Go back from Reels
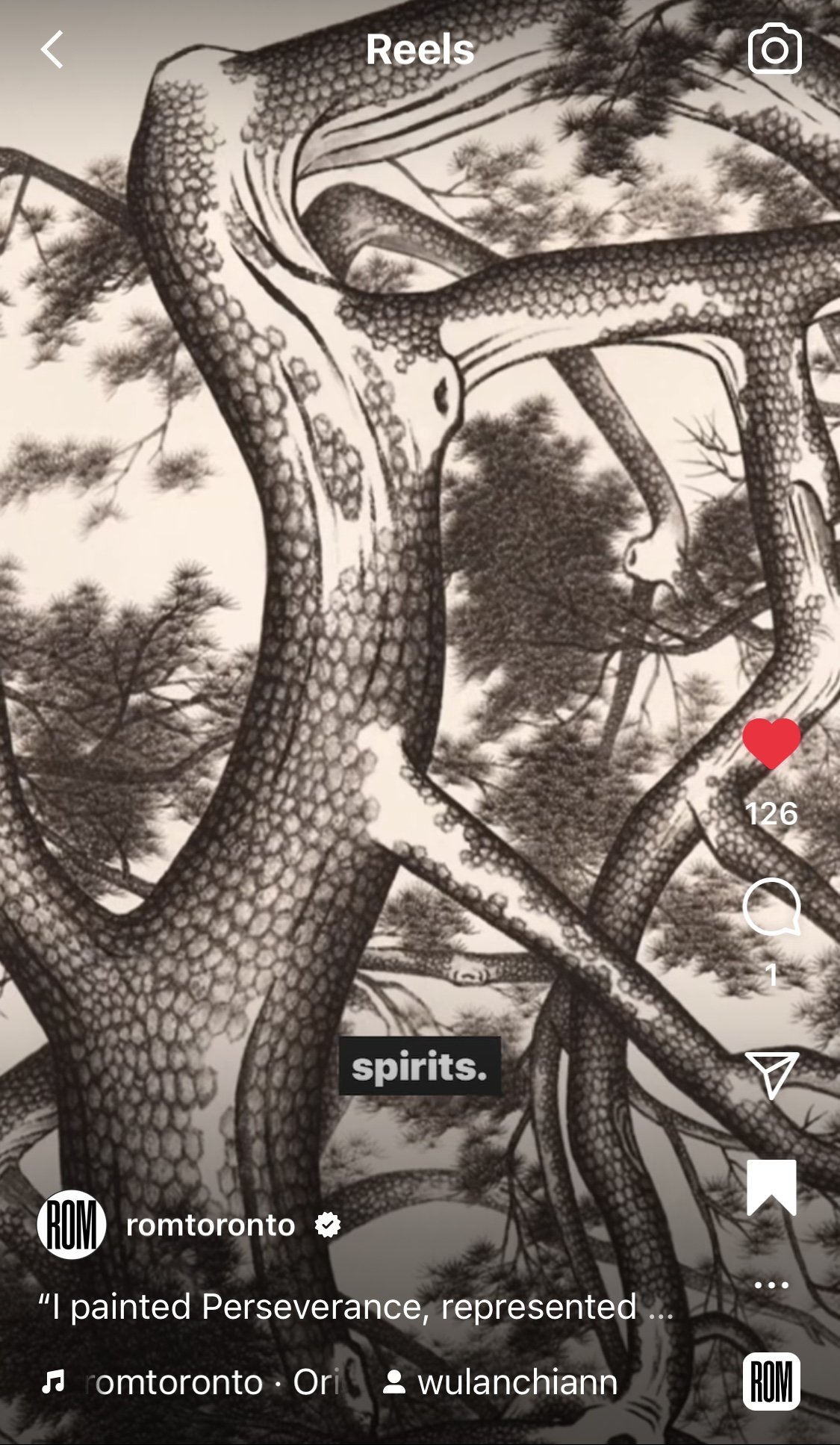The image size is (840, 1445). [52, 50]
